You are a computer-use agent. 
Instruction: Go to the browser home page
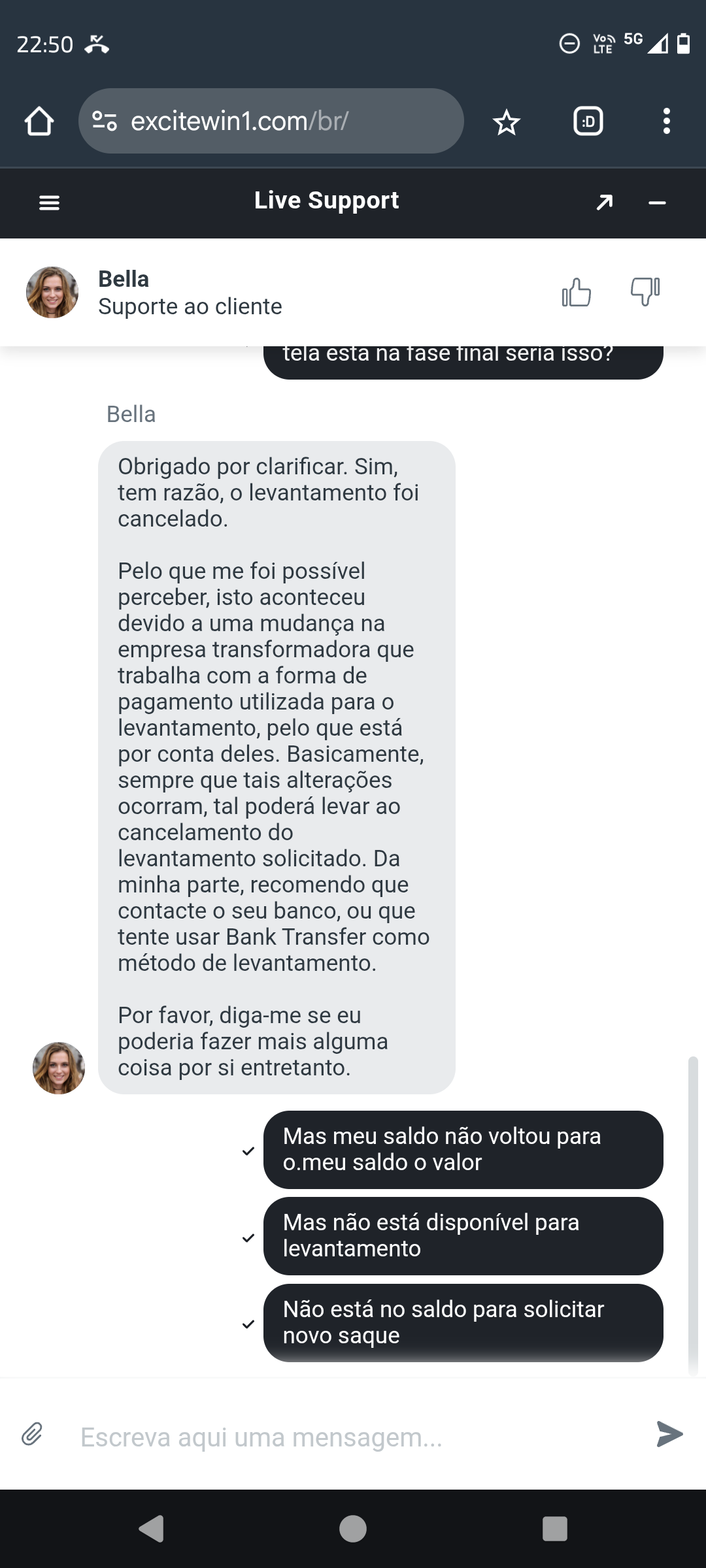tap(39, 121)
